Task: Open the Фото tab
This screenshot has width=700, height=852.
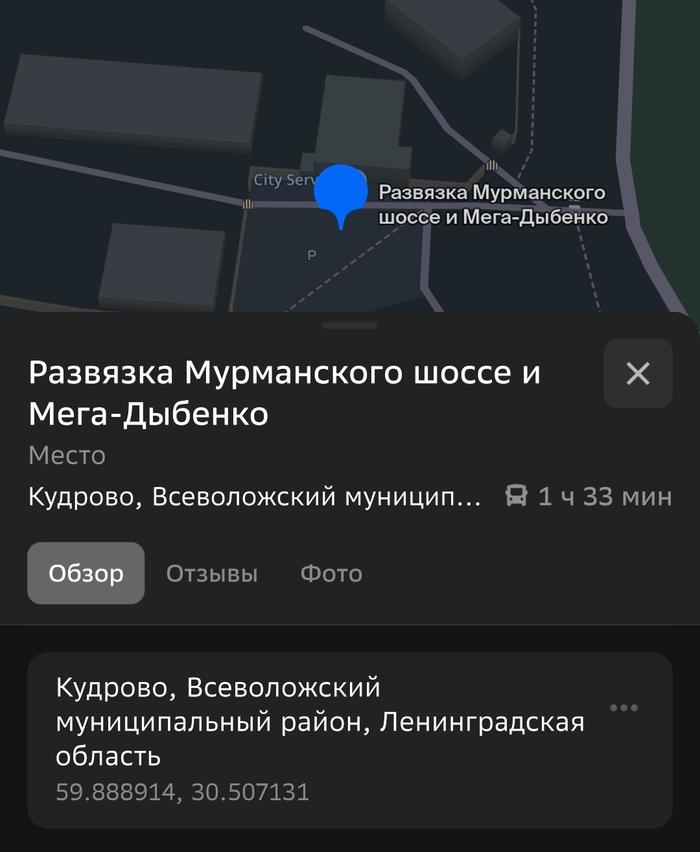Action: click(331, 574)
